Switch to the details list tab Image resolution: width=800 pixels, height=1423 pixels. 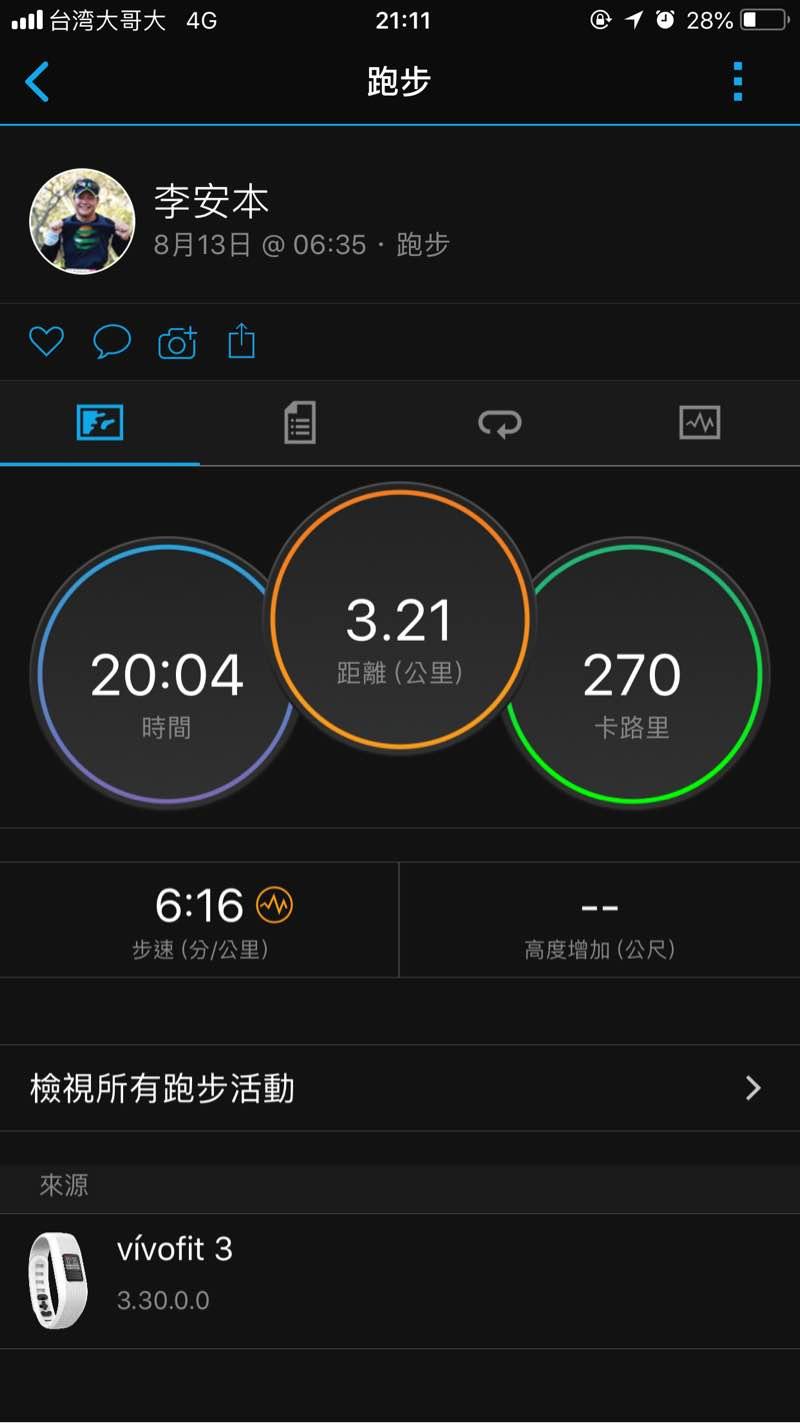[x=300, y=424]
